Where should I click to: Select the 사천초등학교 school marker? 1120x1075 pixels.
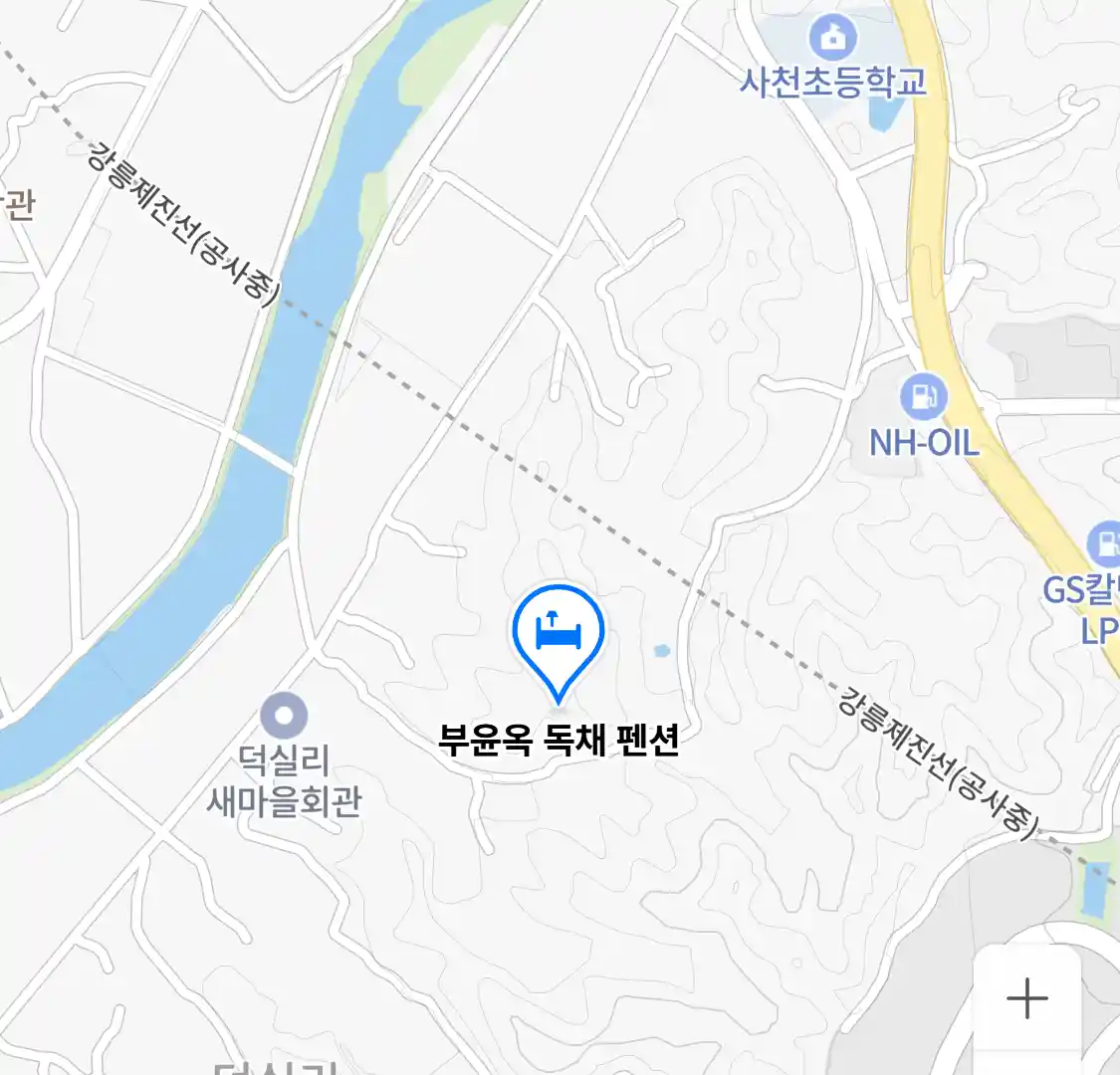point(832,39)
